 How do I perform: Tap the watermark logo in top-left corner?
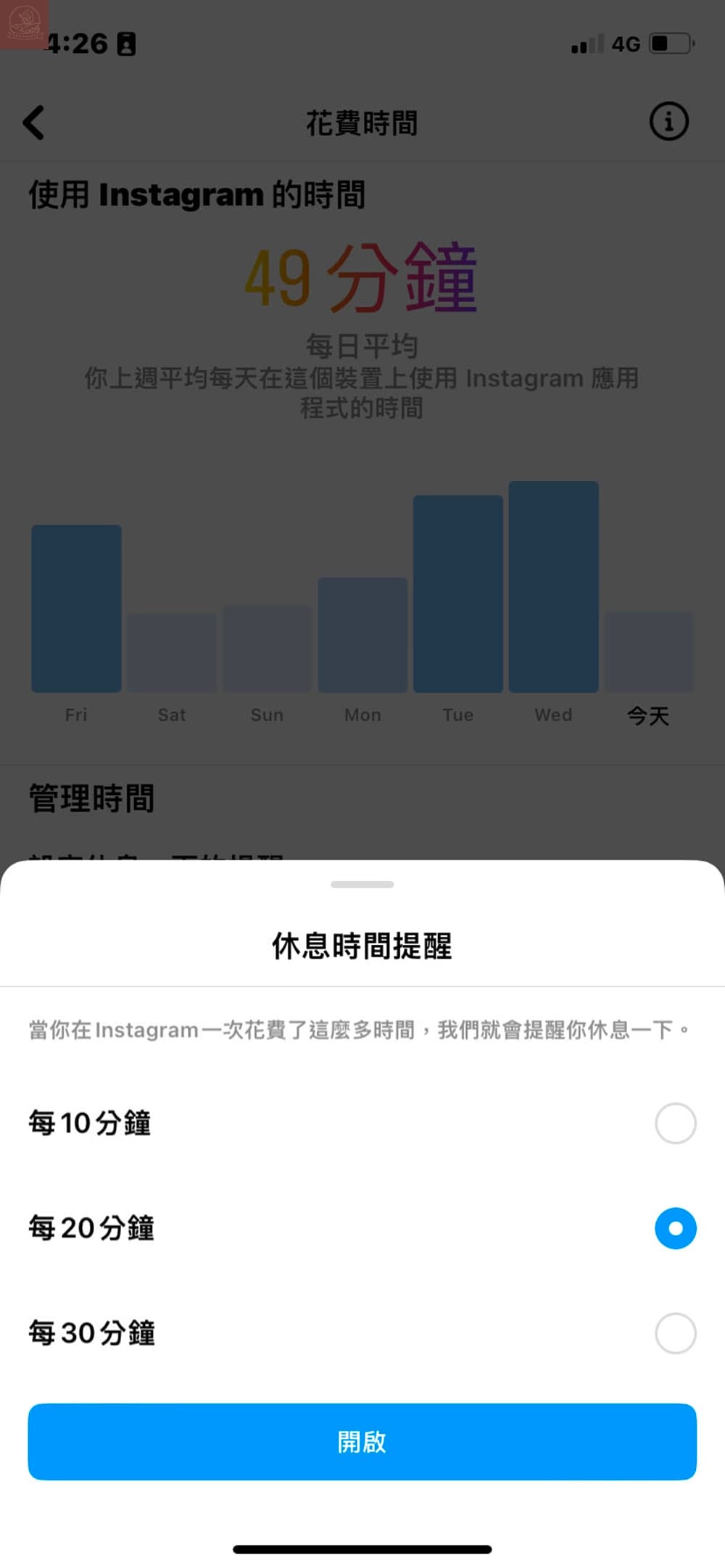tap(24, 22)
